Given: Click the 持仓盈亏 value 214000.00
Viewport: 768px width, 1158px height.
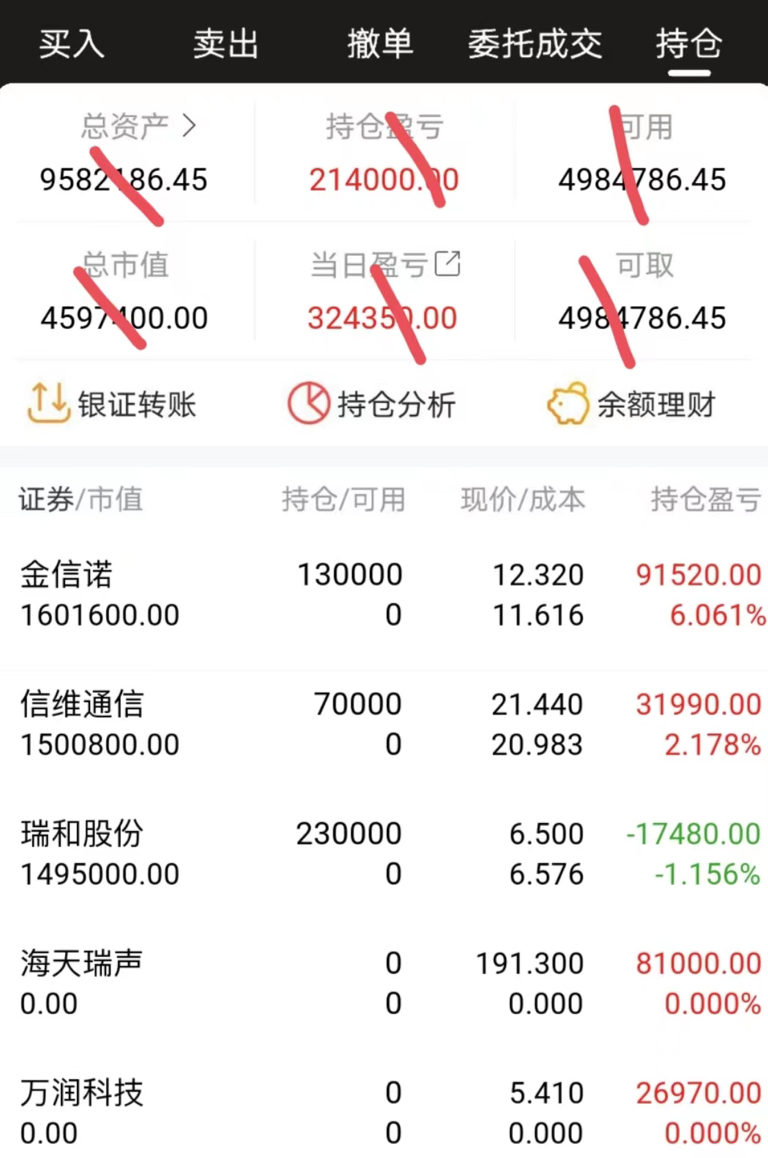Looking at the screenshot, I should 384,180.
